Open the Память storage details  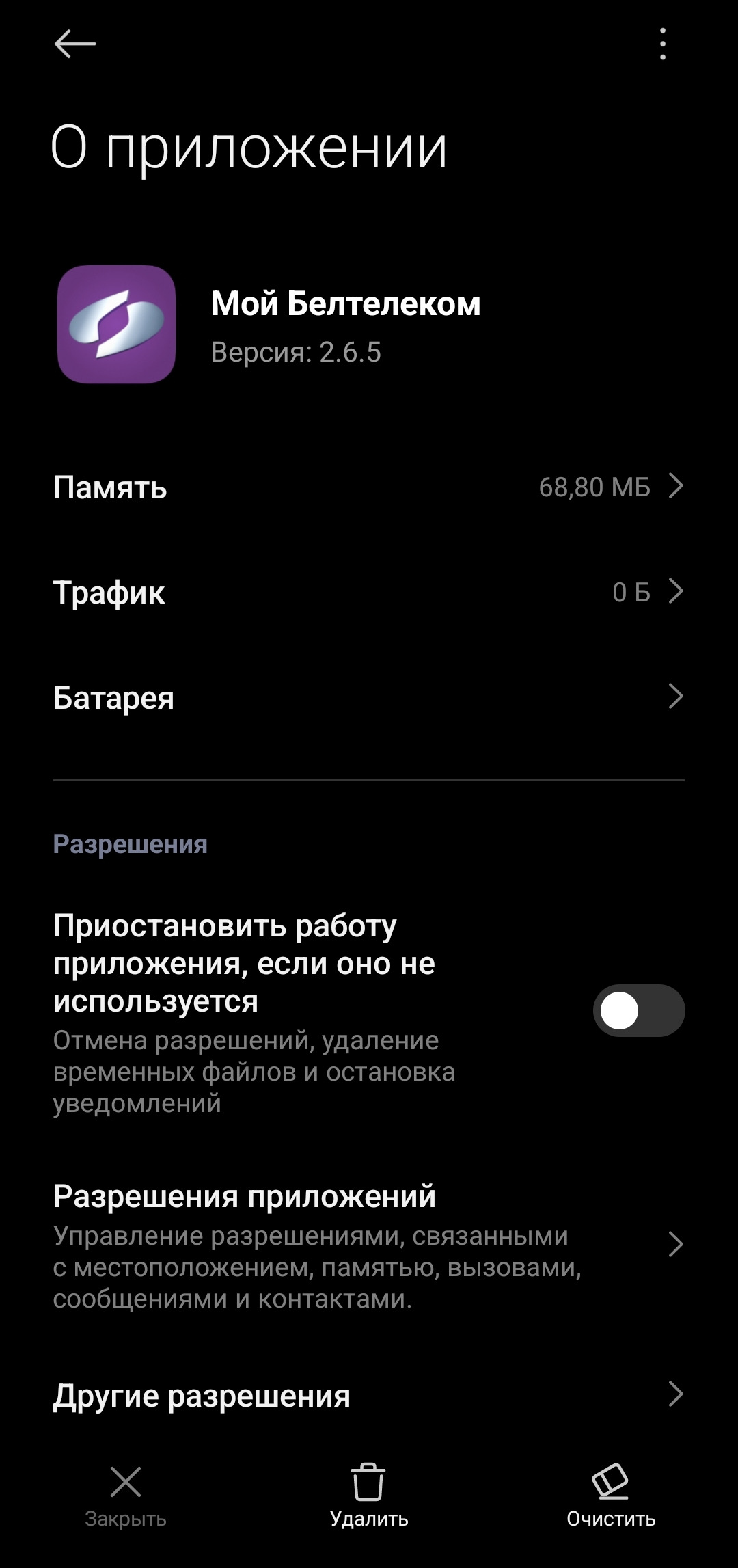(x=369, y=487)
